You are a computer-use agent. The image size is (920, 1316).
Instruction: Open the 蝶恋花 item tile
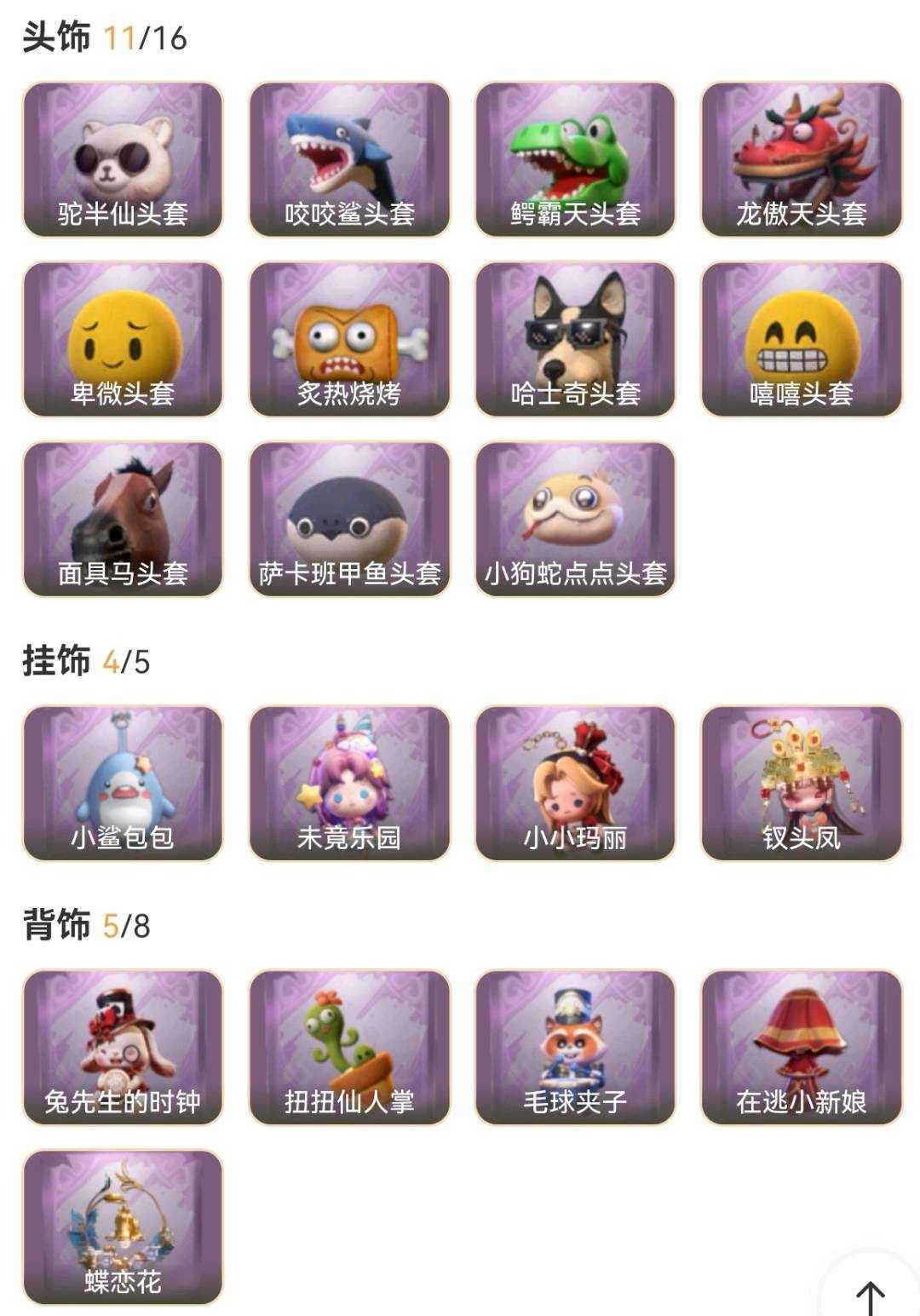[123, 1227]
